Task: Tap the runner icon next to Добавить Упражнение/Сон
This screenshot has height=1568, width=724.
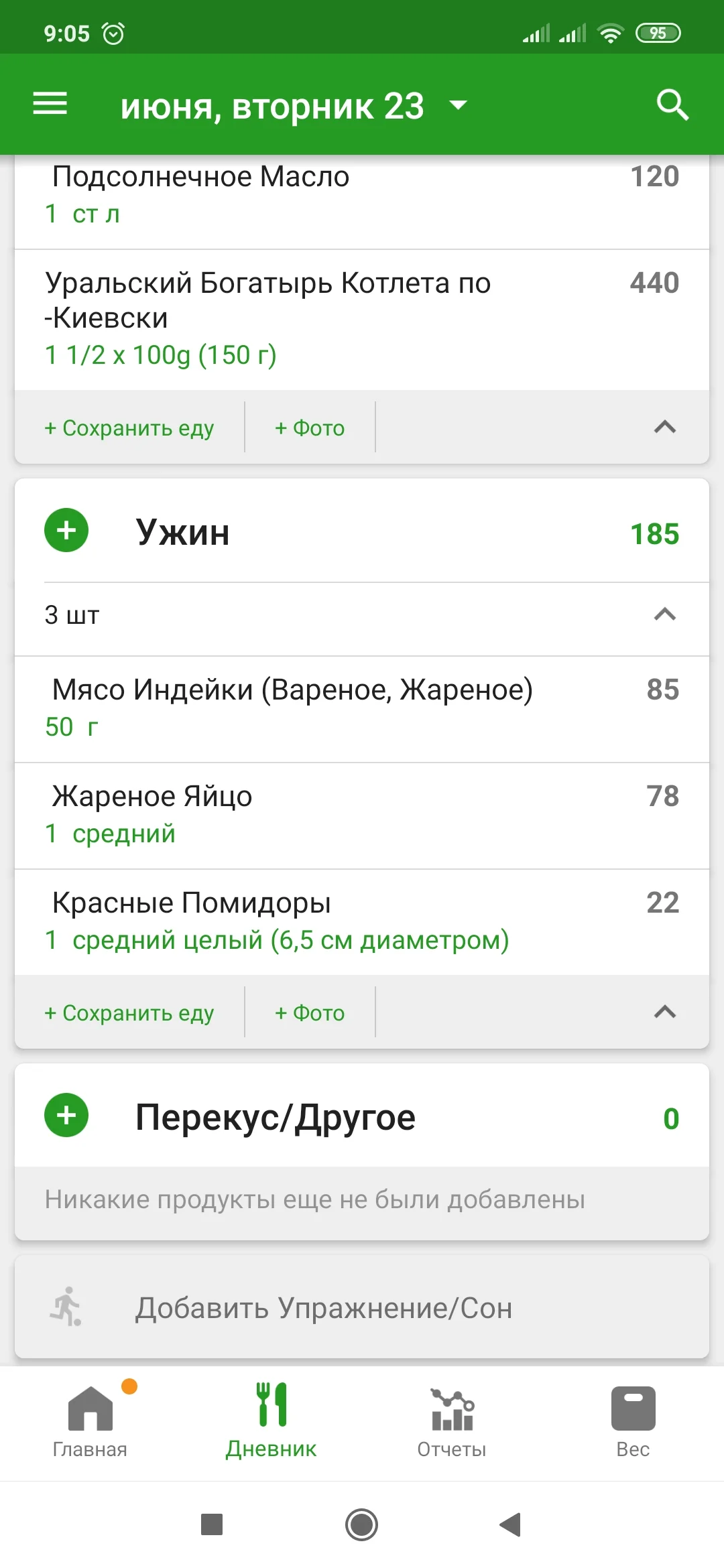Action: tap(67, 1307)
